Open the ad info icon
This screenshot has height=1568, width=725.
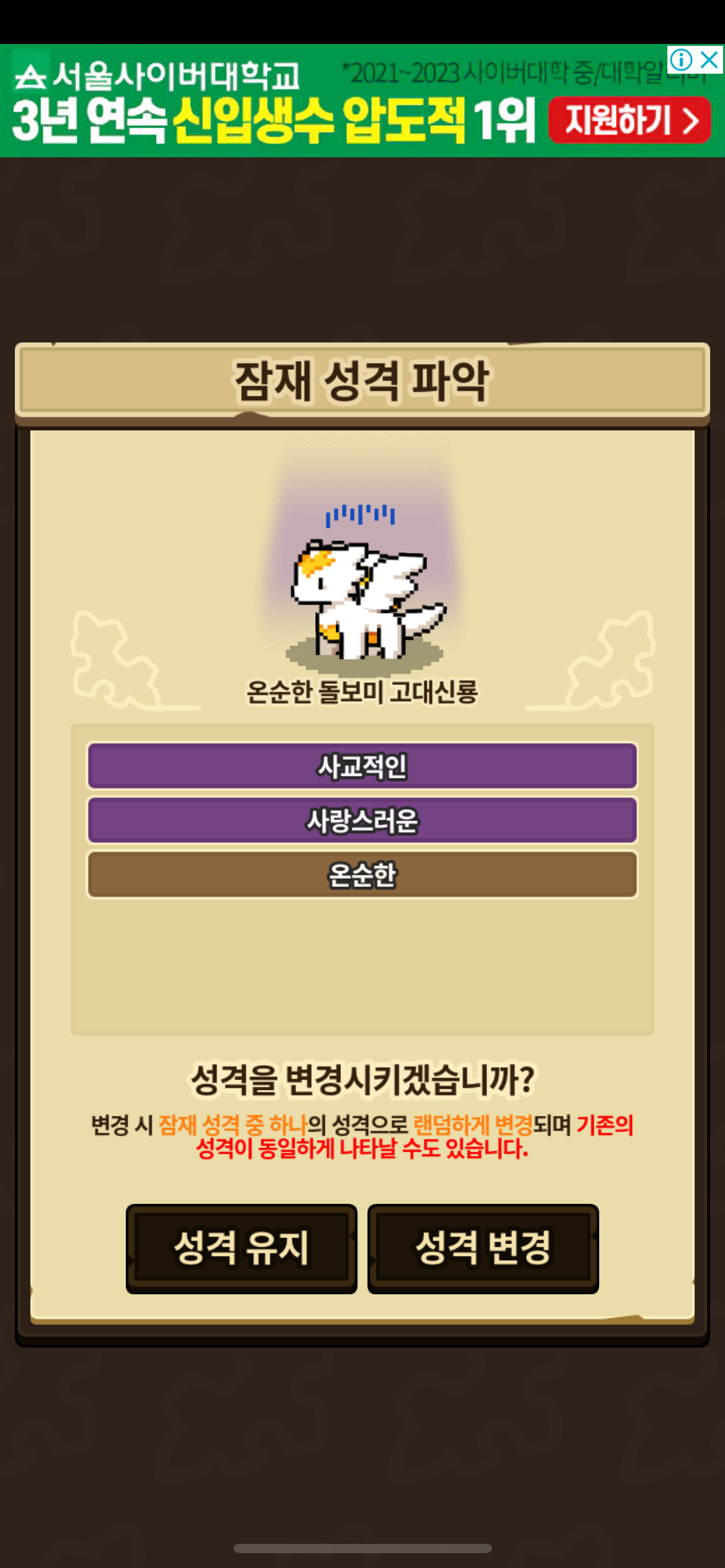tap(681, 60)
